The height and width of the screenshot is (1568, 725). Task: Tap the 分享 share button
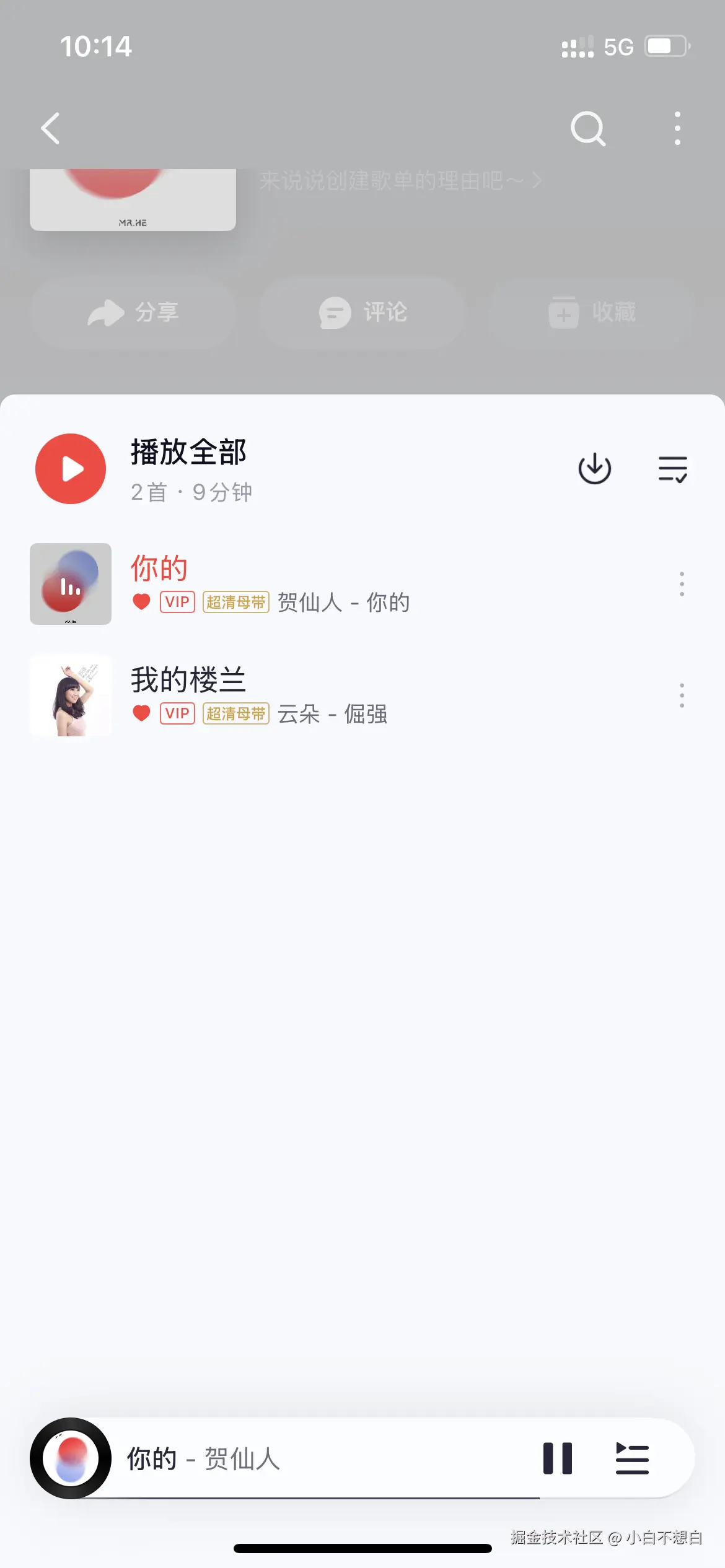coord(133,313)
